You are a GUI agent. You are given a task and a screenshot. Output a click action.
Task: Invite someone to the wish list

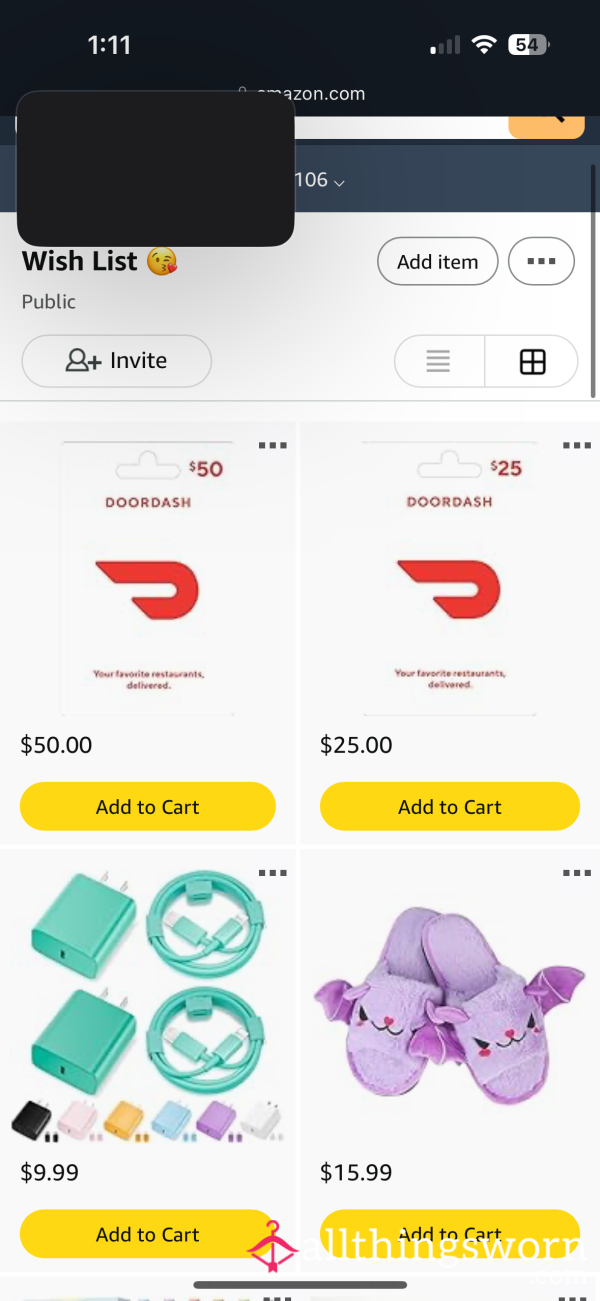point(116,361)
